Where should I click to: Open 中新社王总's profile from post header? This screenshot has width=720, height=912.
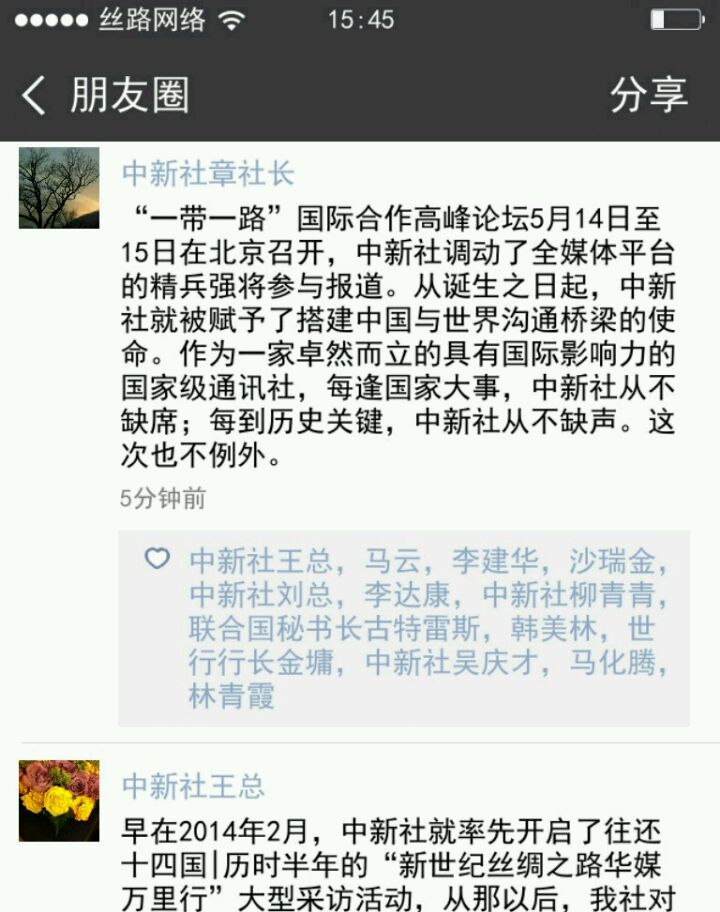193,786
